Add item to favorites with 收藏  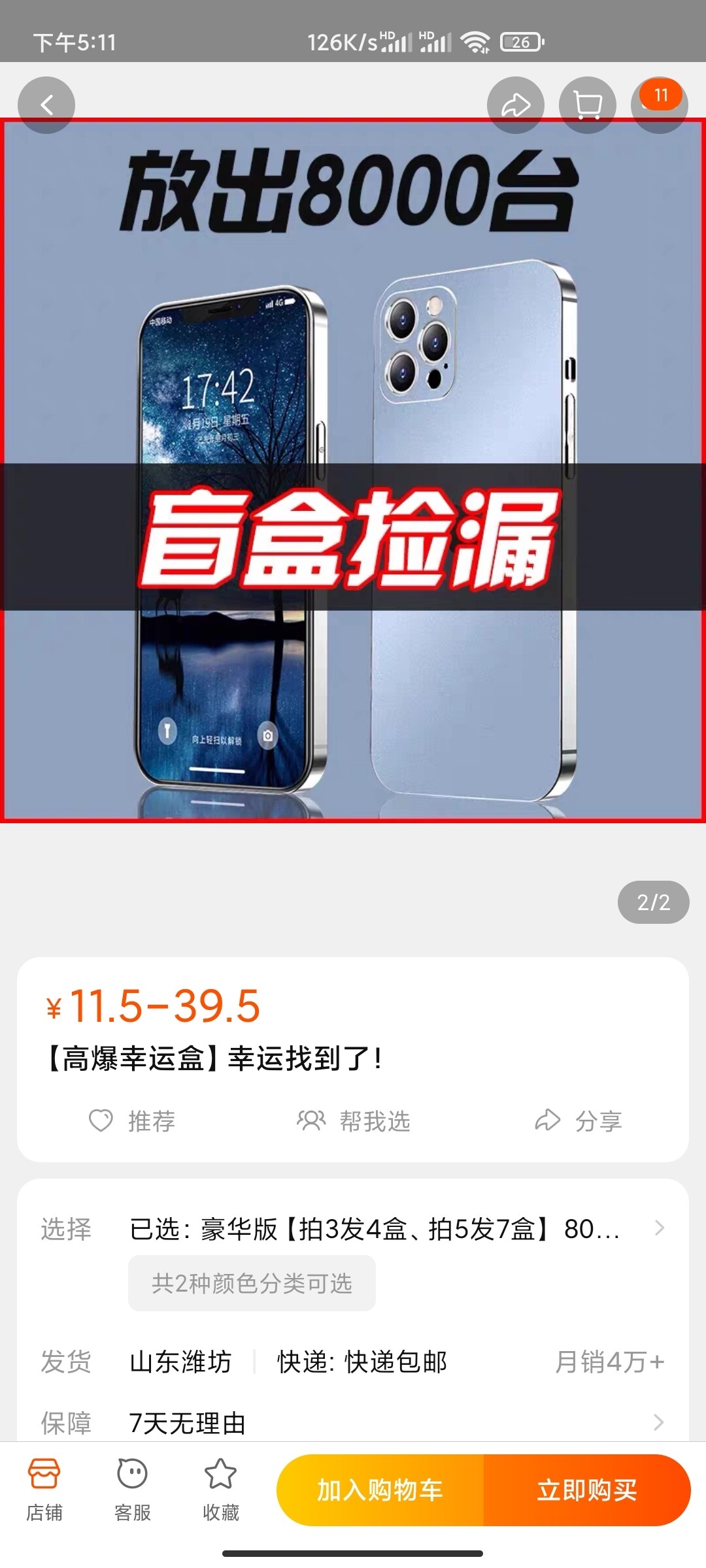pyautogui.click(x=220, y=1490)
